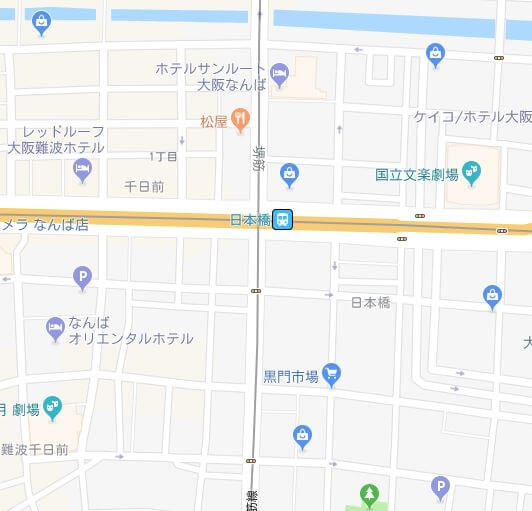
Task: Select the green park tree marker
Action: click(x=369, y=496)
